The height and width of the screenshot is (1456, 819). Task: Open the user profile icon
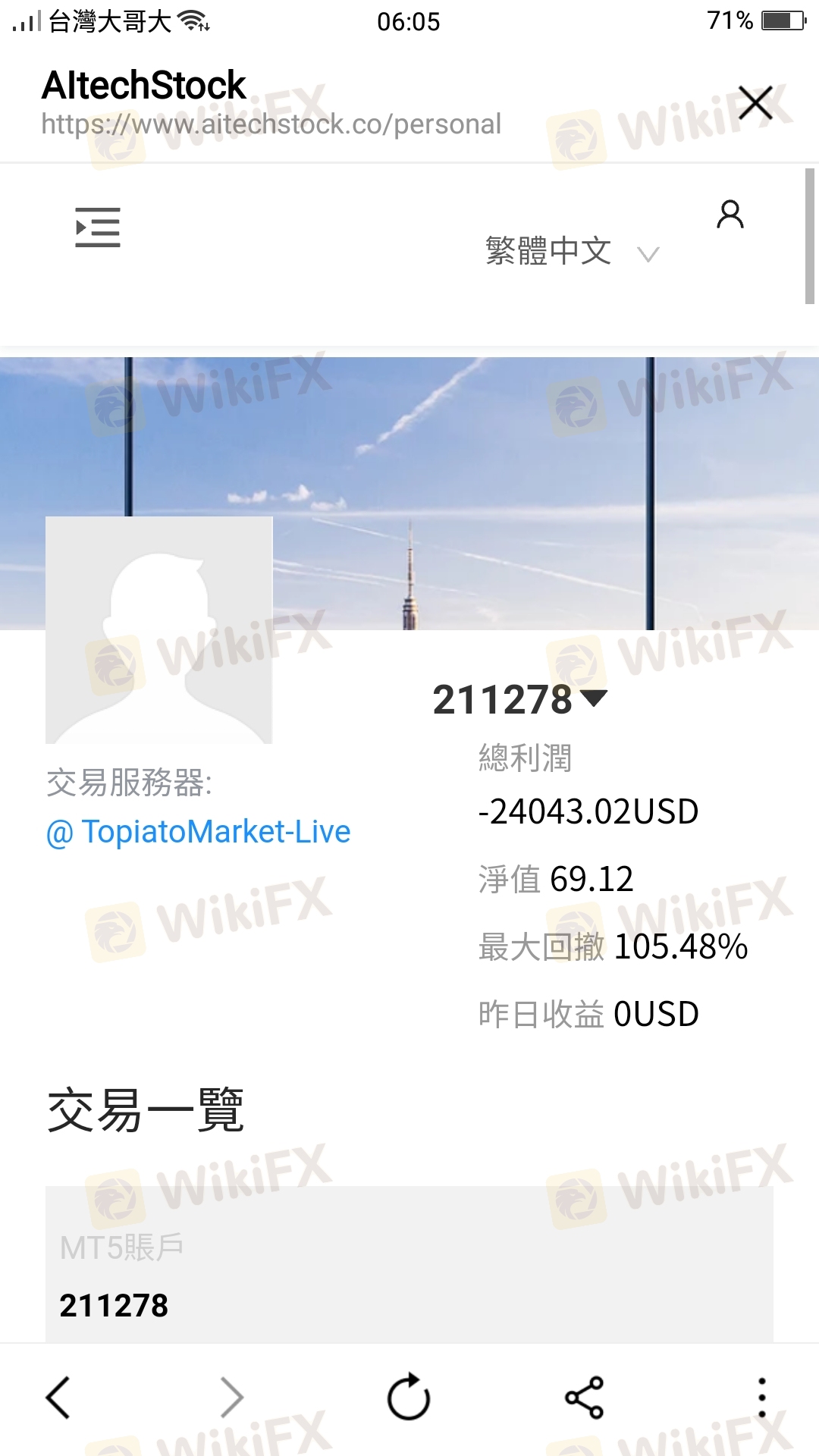pyautogui.click(x=730, y=215)
